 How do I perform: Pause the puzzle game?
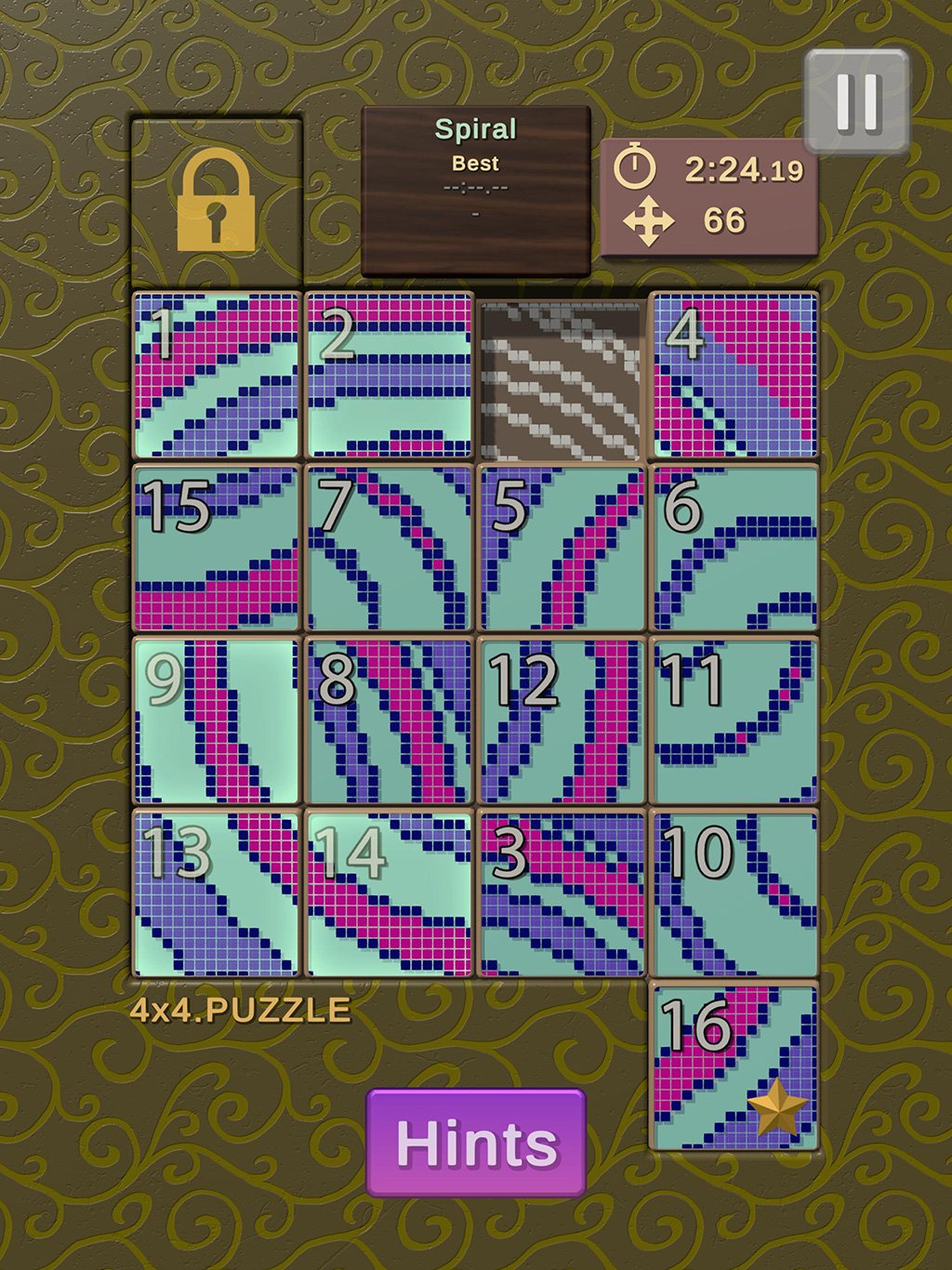pos(856,100)
